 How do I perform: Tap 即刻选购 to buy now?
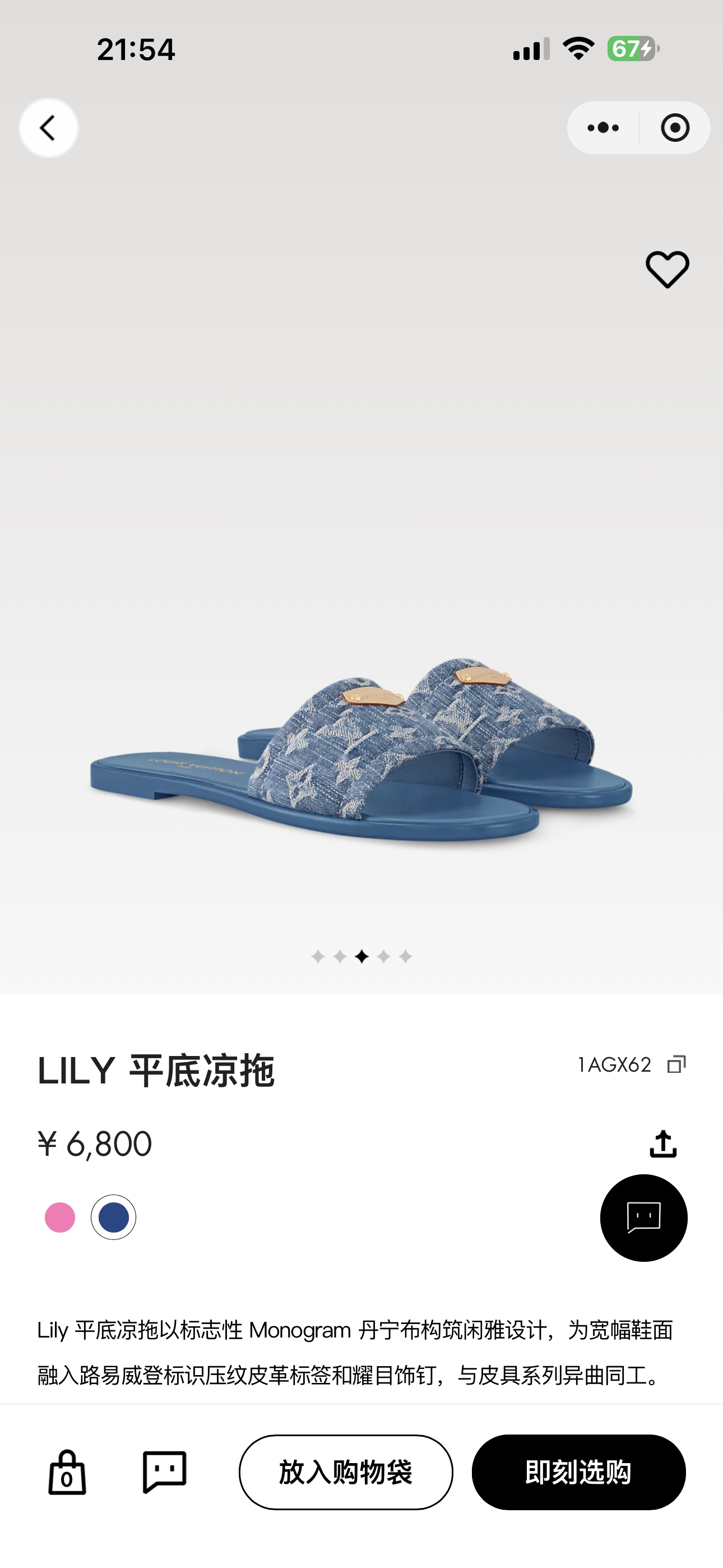click(578, 1473)
